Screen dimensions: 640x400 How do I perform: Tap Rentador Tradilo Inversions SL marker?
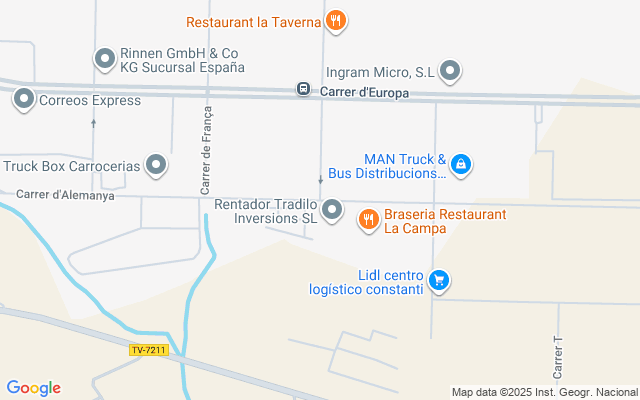(333, 210)
